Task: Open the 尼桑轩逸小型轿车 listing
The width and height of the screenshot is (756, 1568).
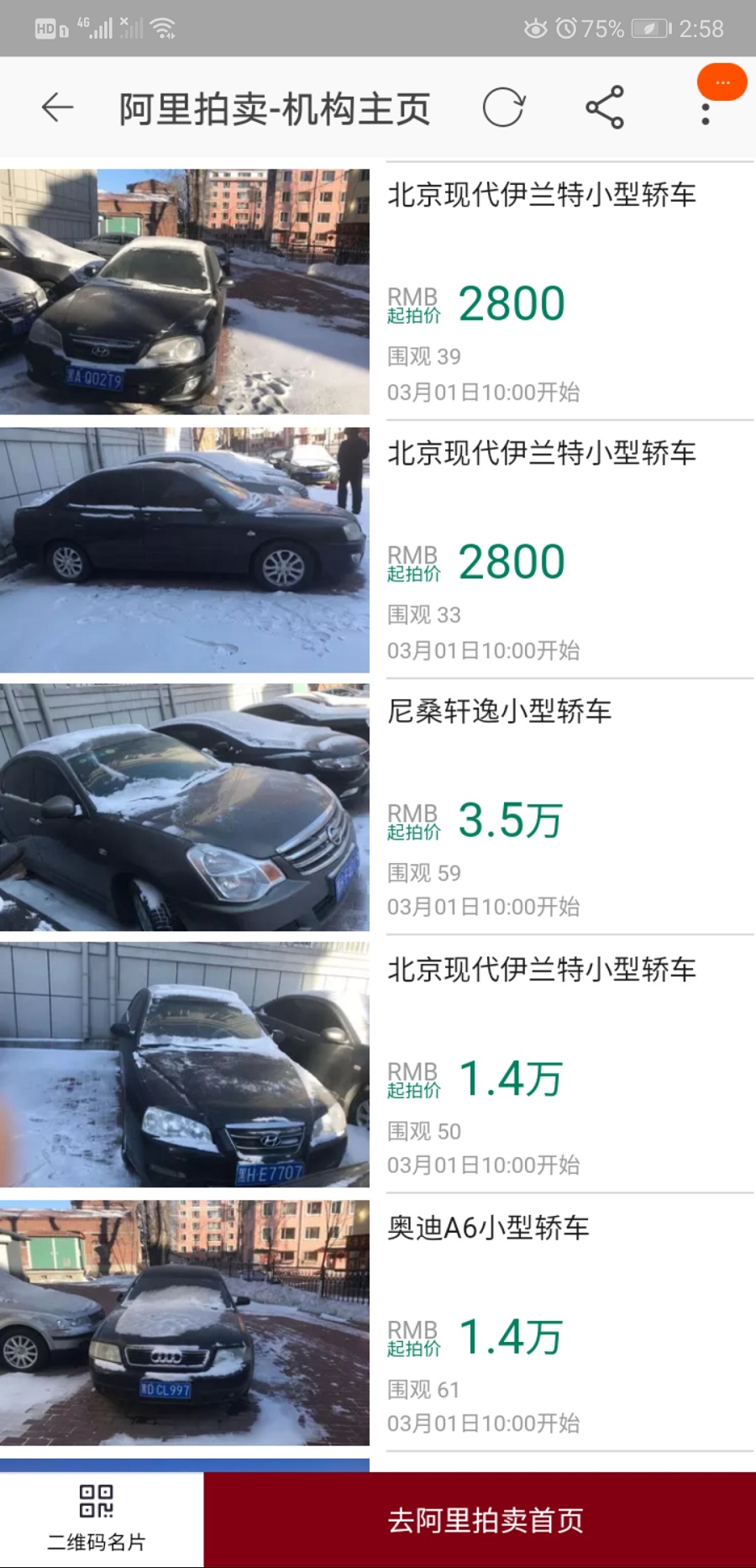Action: 500,712
